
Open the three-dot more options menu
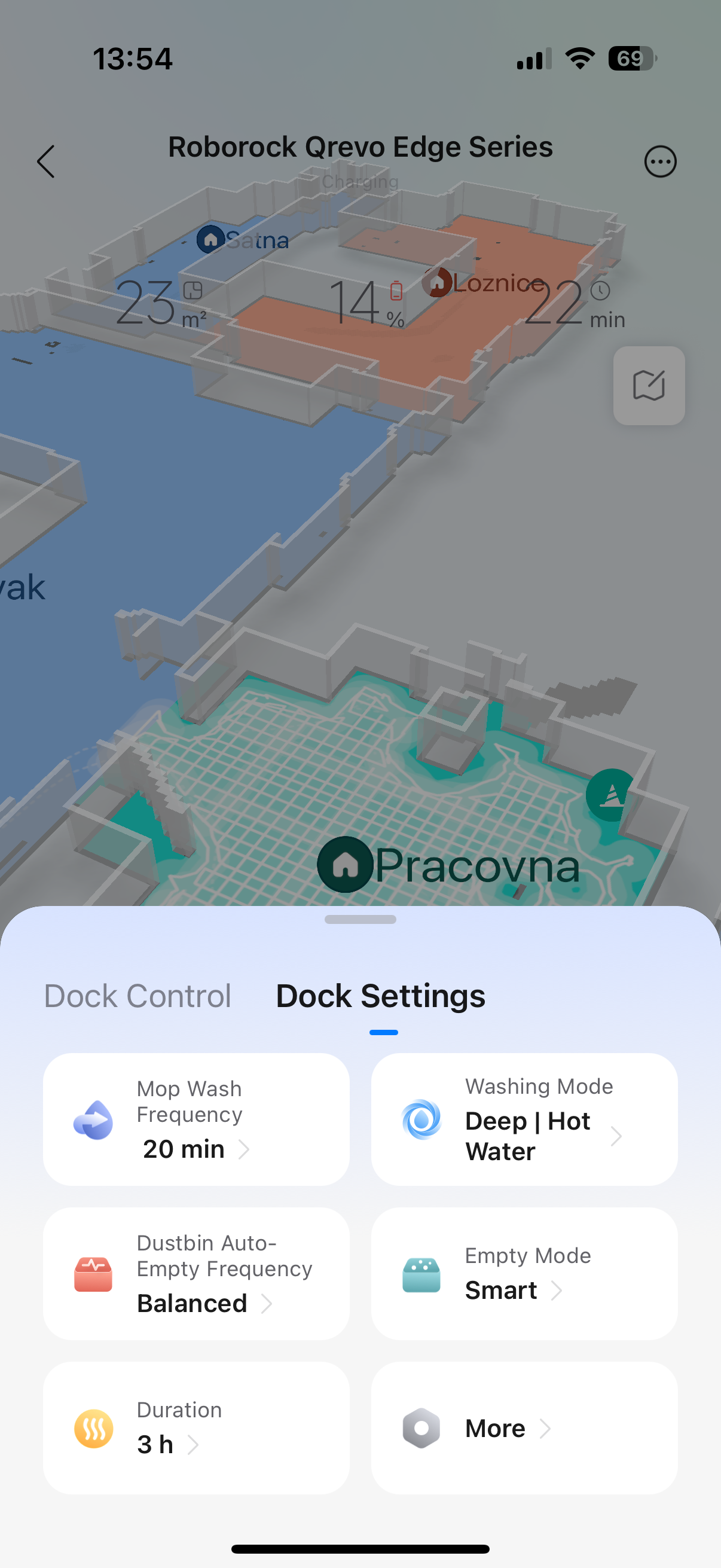pos(660,161)
